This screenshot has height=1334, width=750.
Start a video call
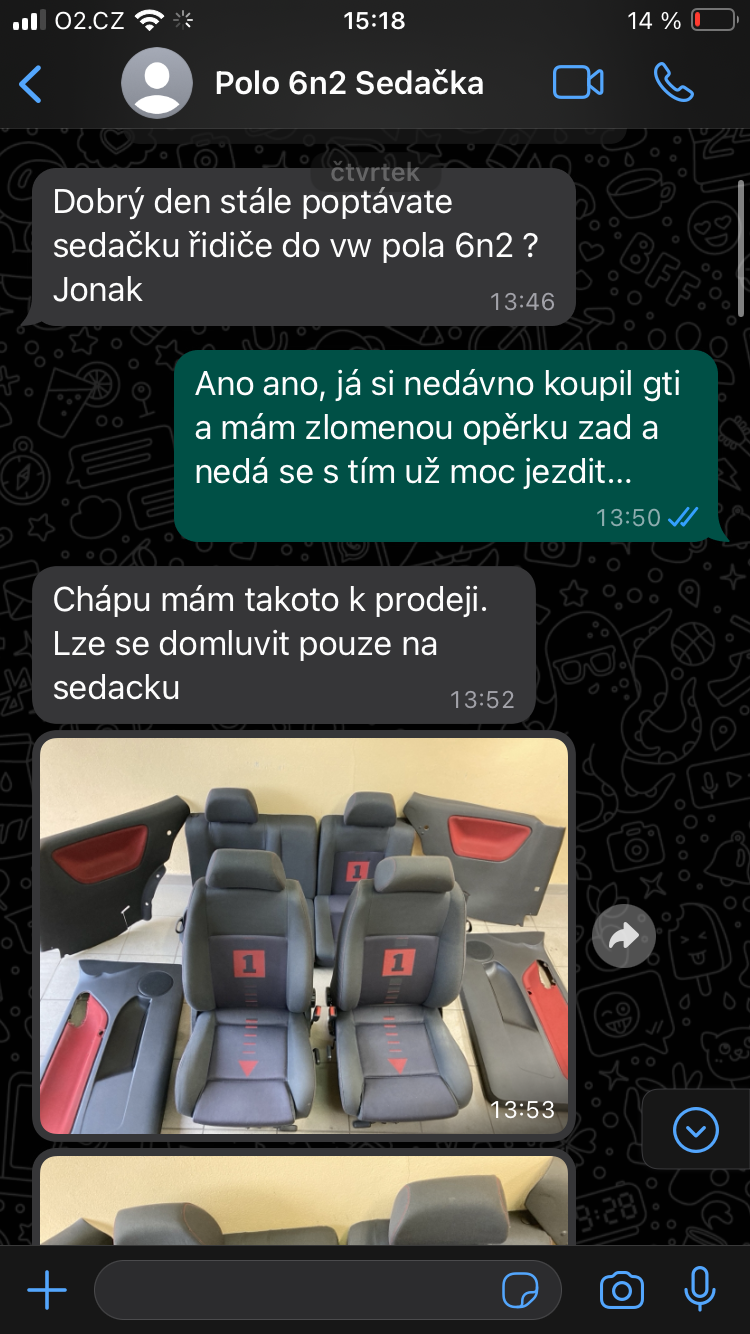578,83
